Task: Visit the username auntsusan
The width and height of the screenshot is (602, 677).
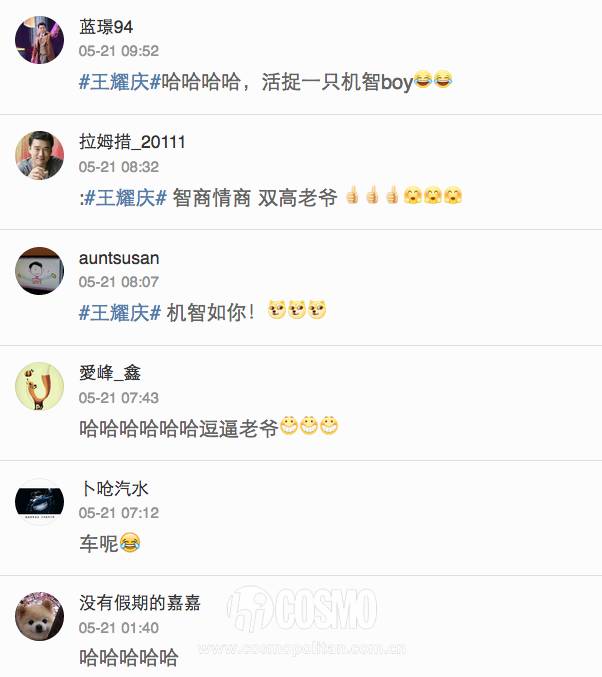Action: [x=119, y=258]
